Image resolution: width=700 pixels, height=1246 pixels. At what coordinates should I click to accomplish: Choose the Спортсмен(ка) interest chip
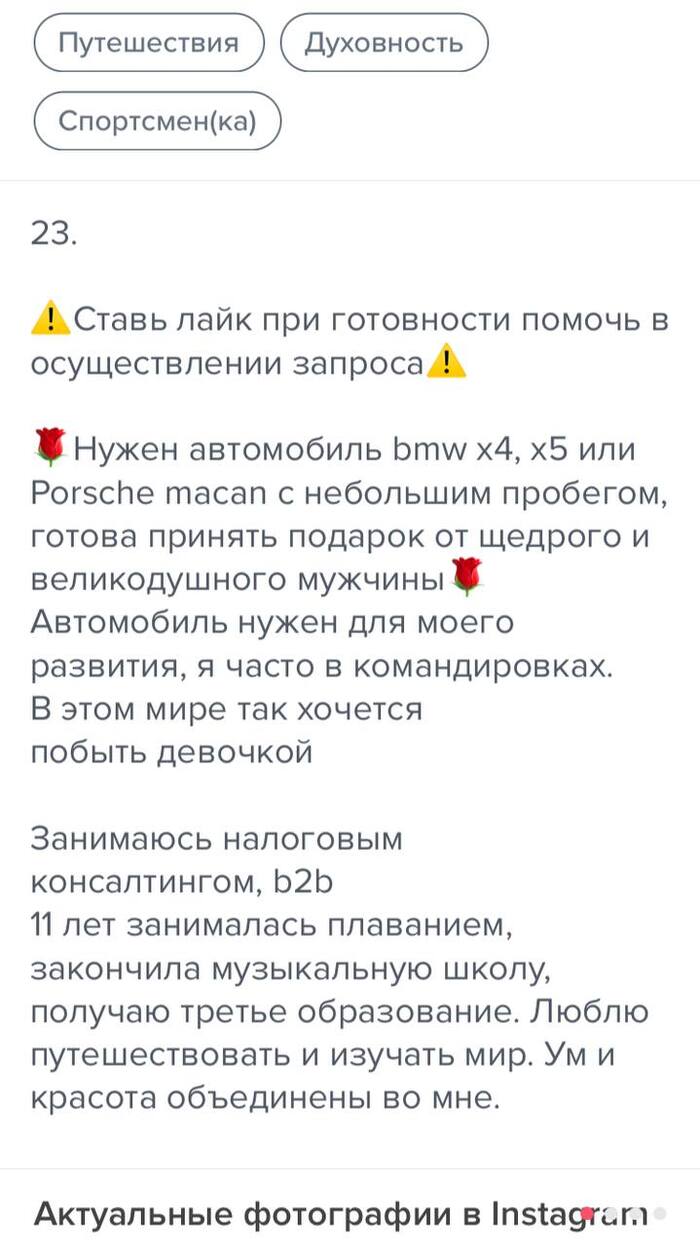(157, 121)
